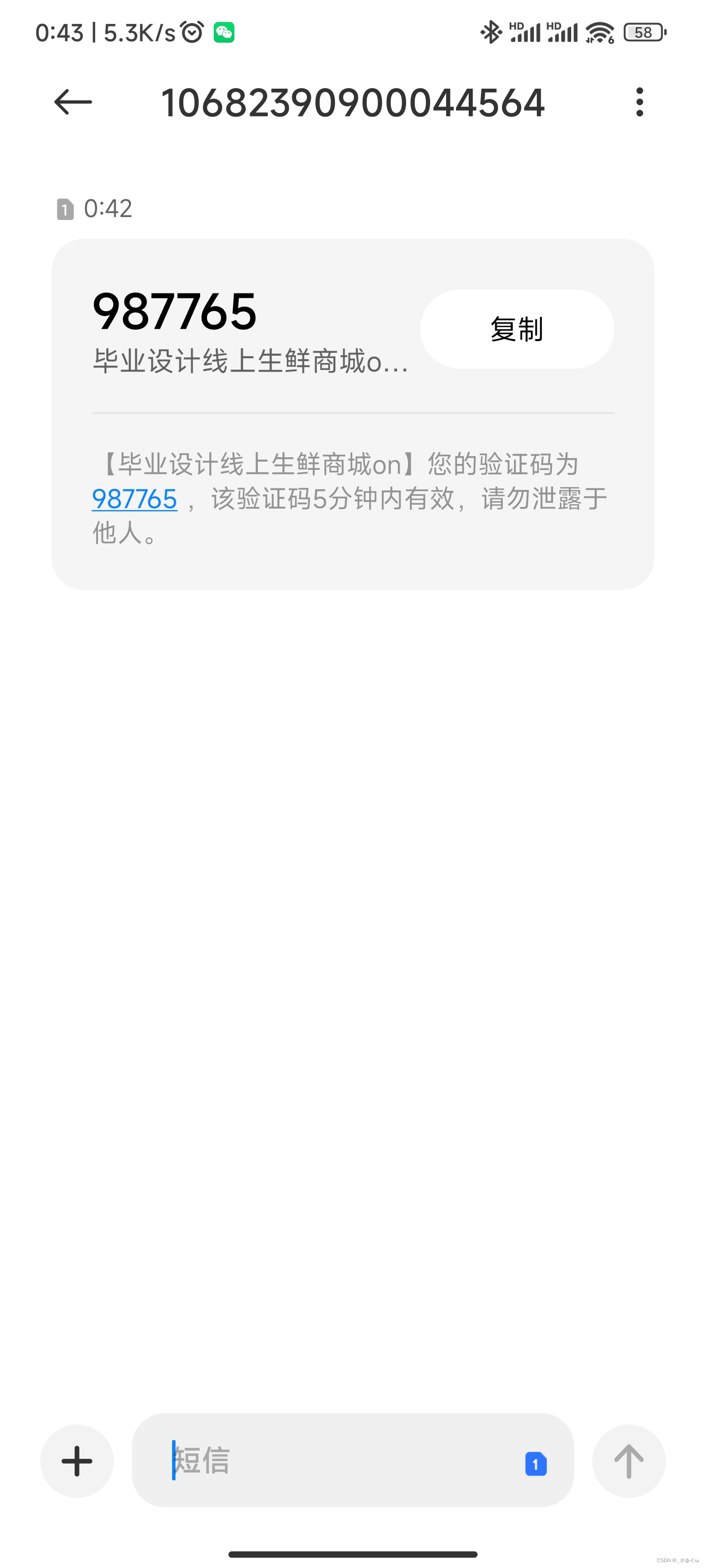This screenshot has height=1568, width=706.
Task: Go back using the arrow icon
Action: (73, 101)
